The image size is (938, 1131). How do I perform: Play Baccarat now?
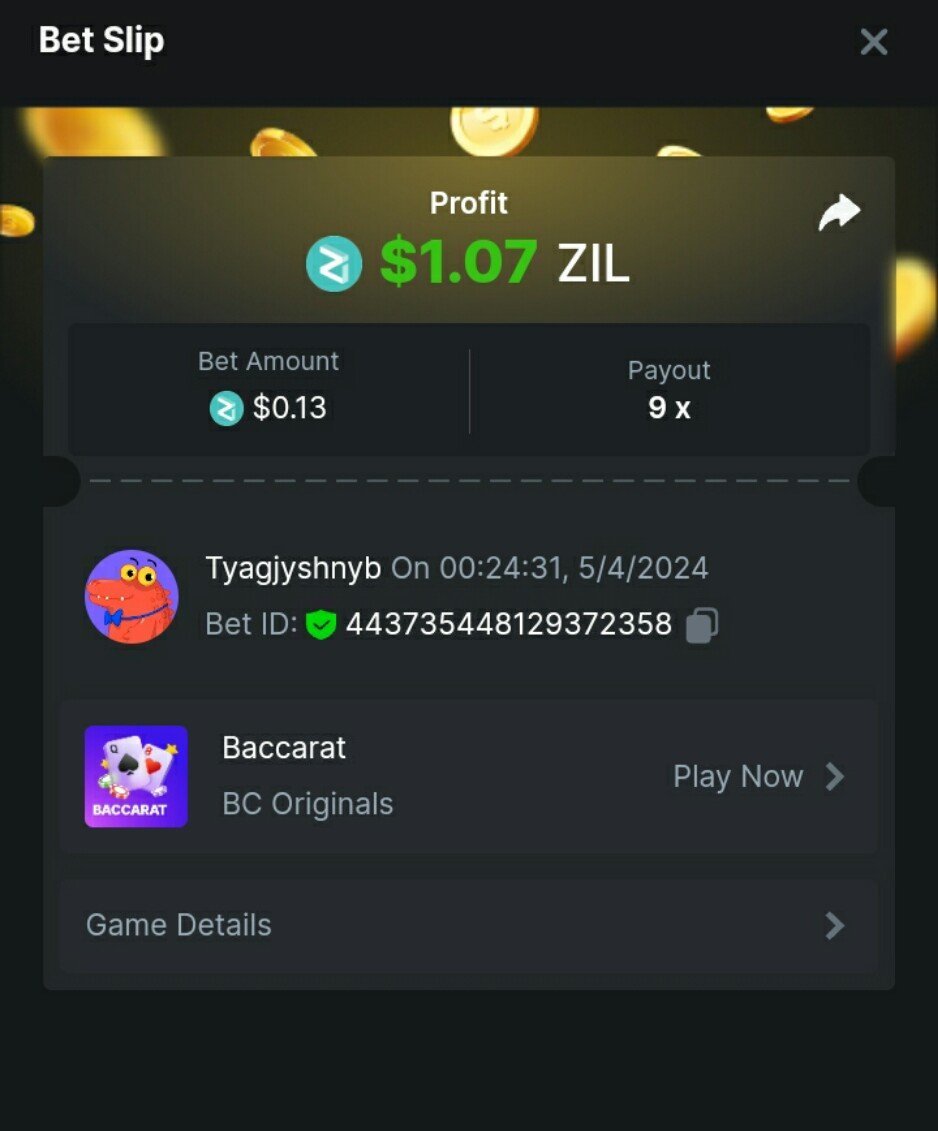[x=758, y=777]
